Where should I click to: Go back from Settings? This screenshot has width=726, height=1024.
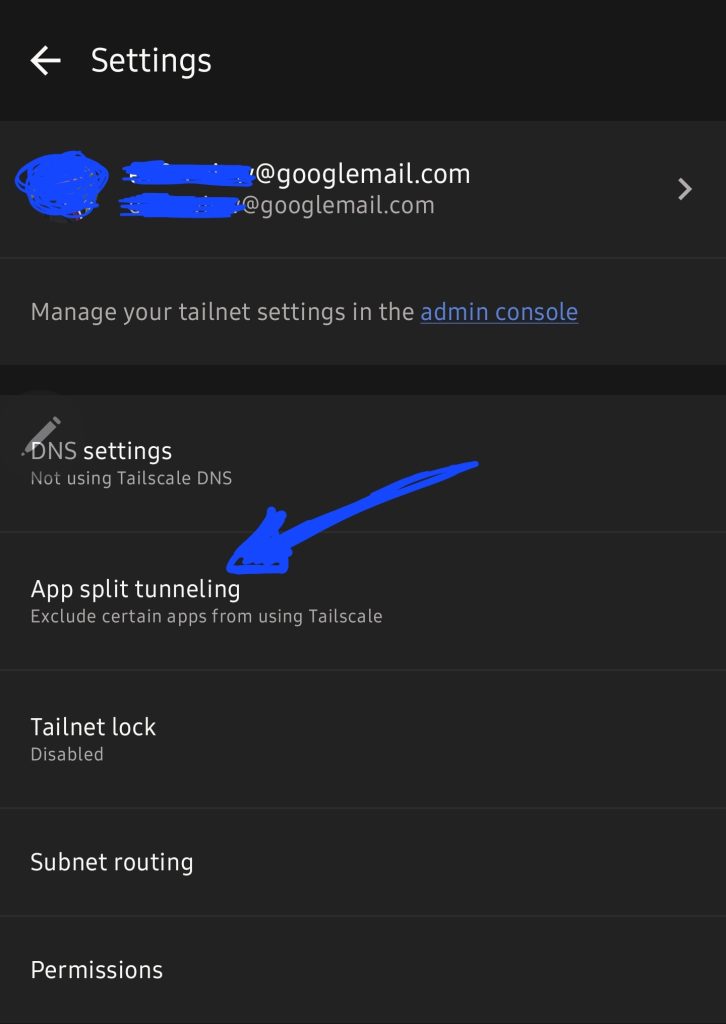(46, 61)
